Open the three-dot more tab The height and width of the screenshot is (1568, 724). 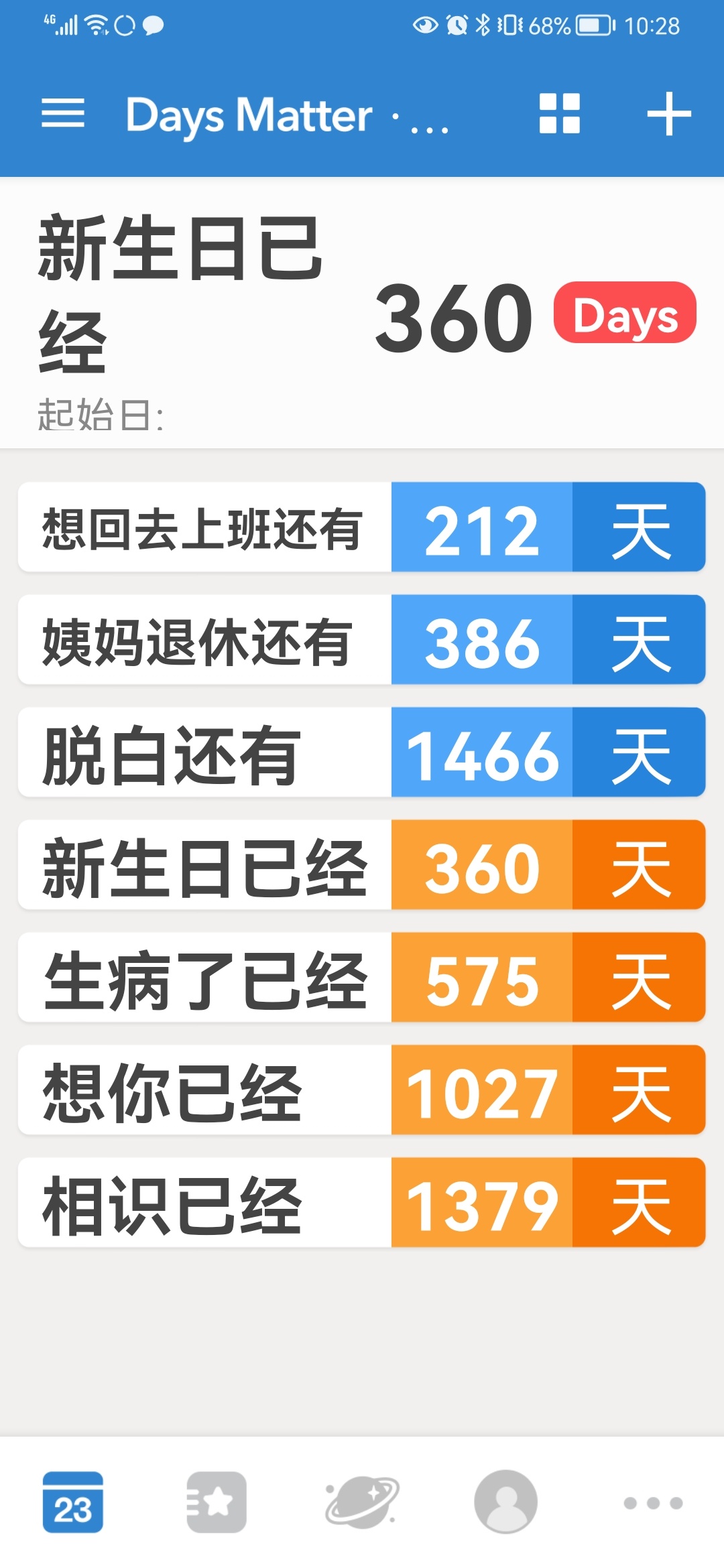point(653,1503)
